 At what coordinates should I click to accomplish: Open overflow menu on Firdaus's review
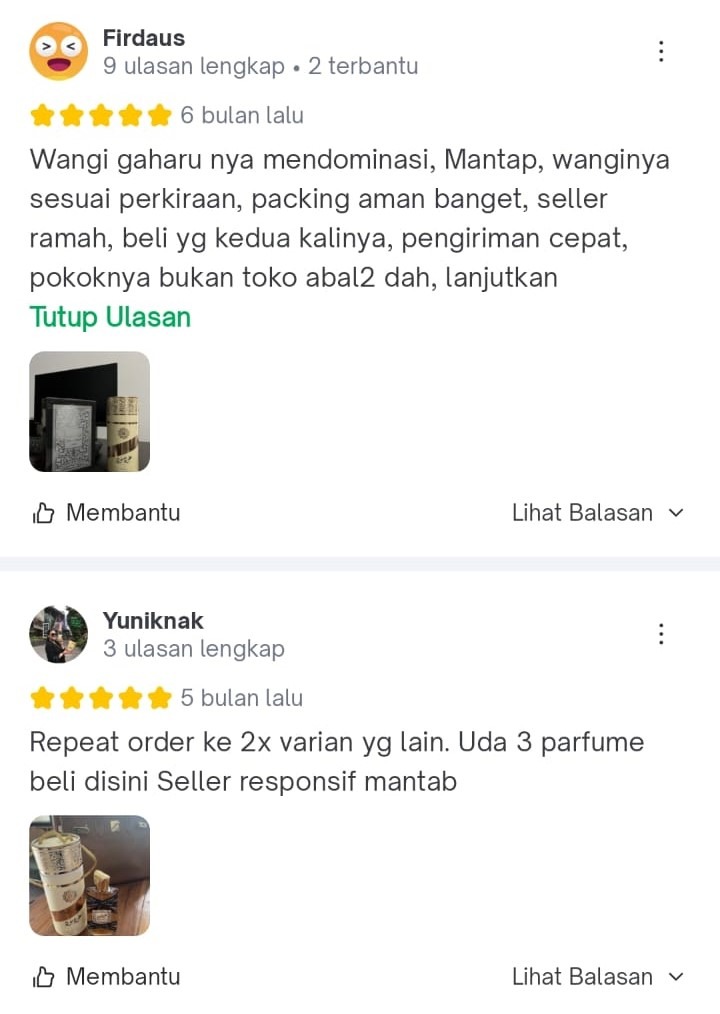tap(661, 51)
